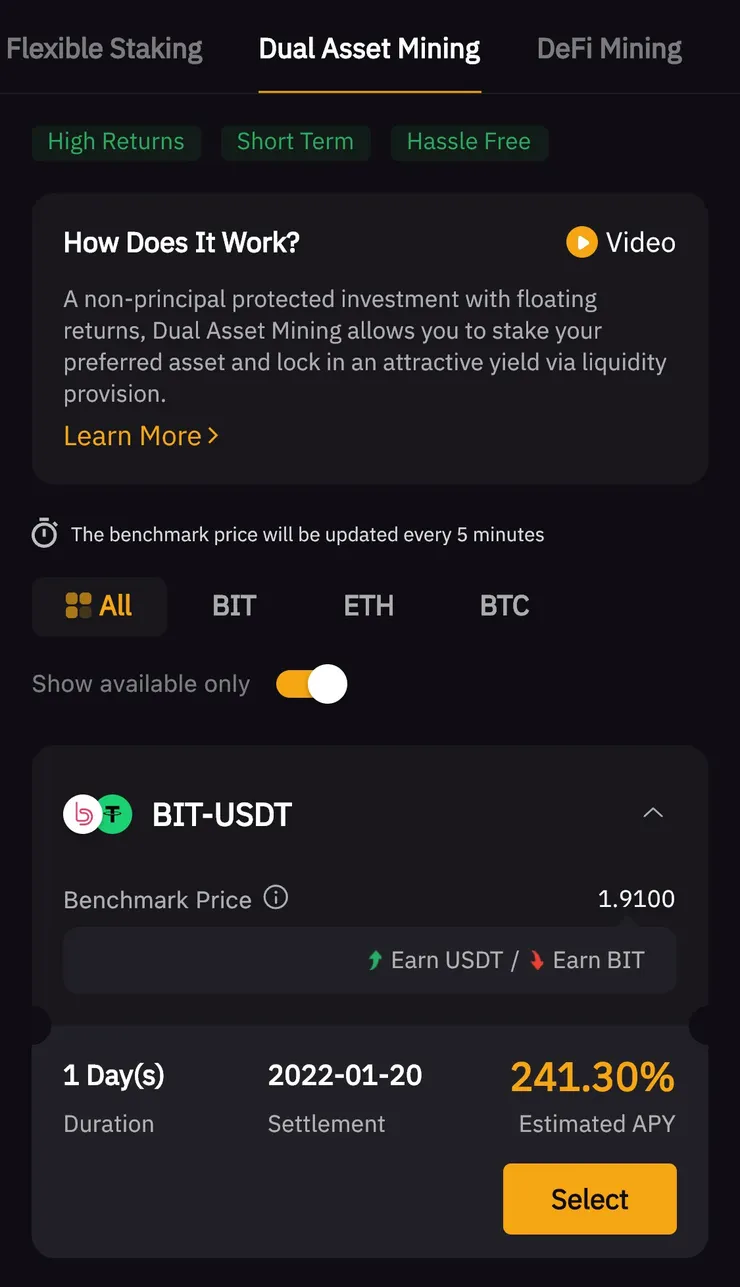Select the BTC asset filter
This screenshot has width=740, height=1287.
tap(504, 606)
